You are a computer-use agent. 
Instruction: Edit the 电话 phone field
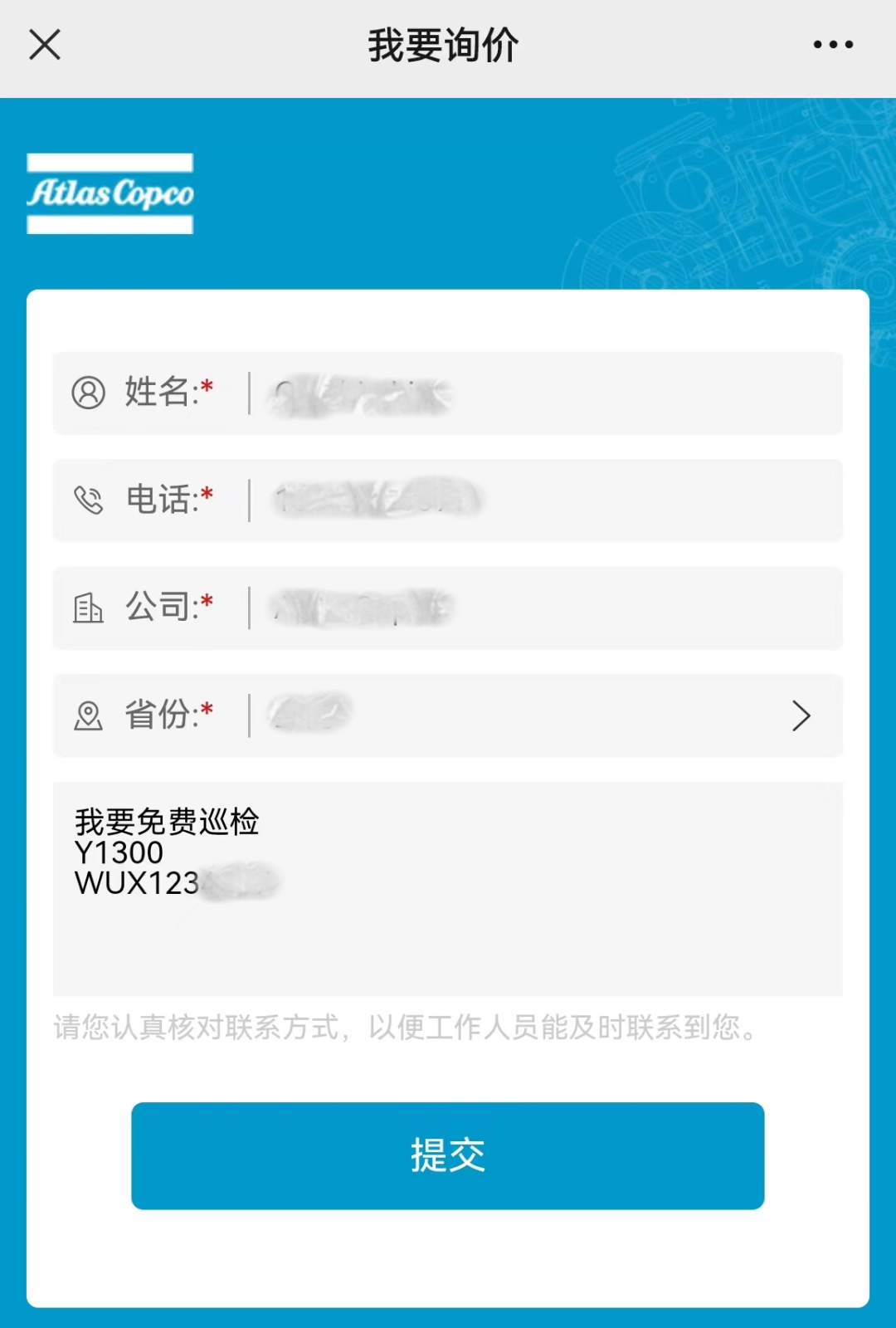tap(539, 500)
